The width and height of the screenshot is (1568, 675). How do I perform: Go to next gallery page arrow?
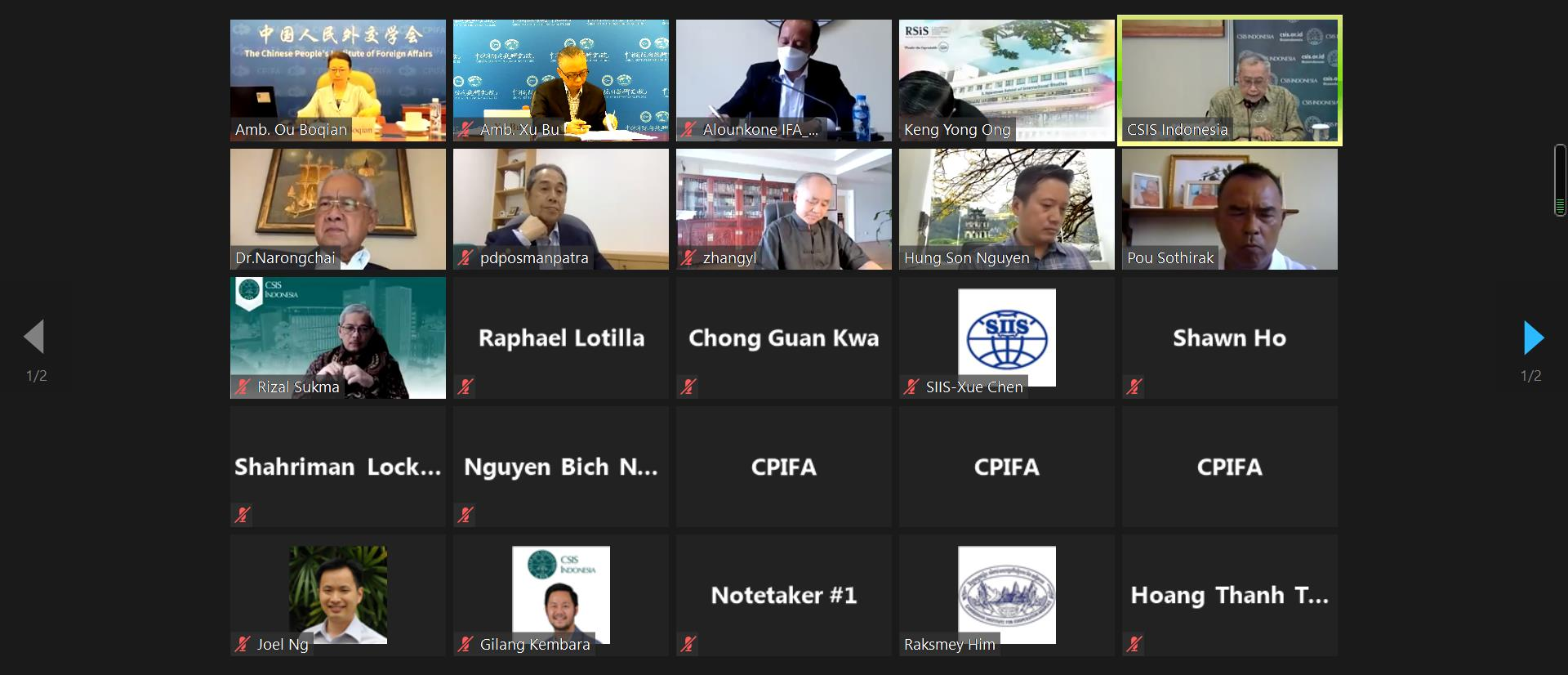tap(1533, 337)
